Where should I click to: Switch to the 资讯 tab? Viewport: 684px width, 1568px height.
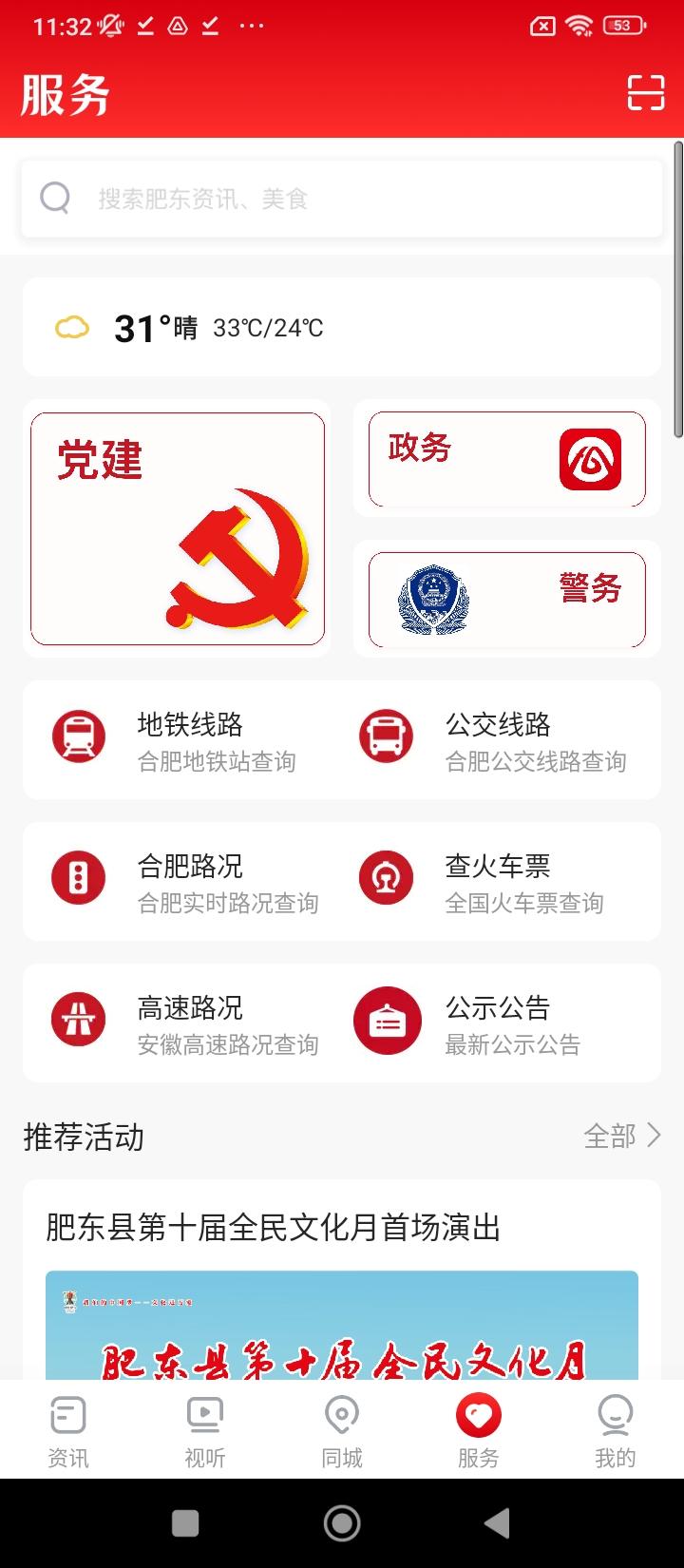pos(68,1432)
